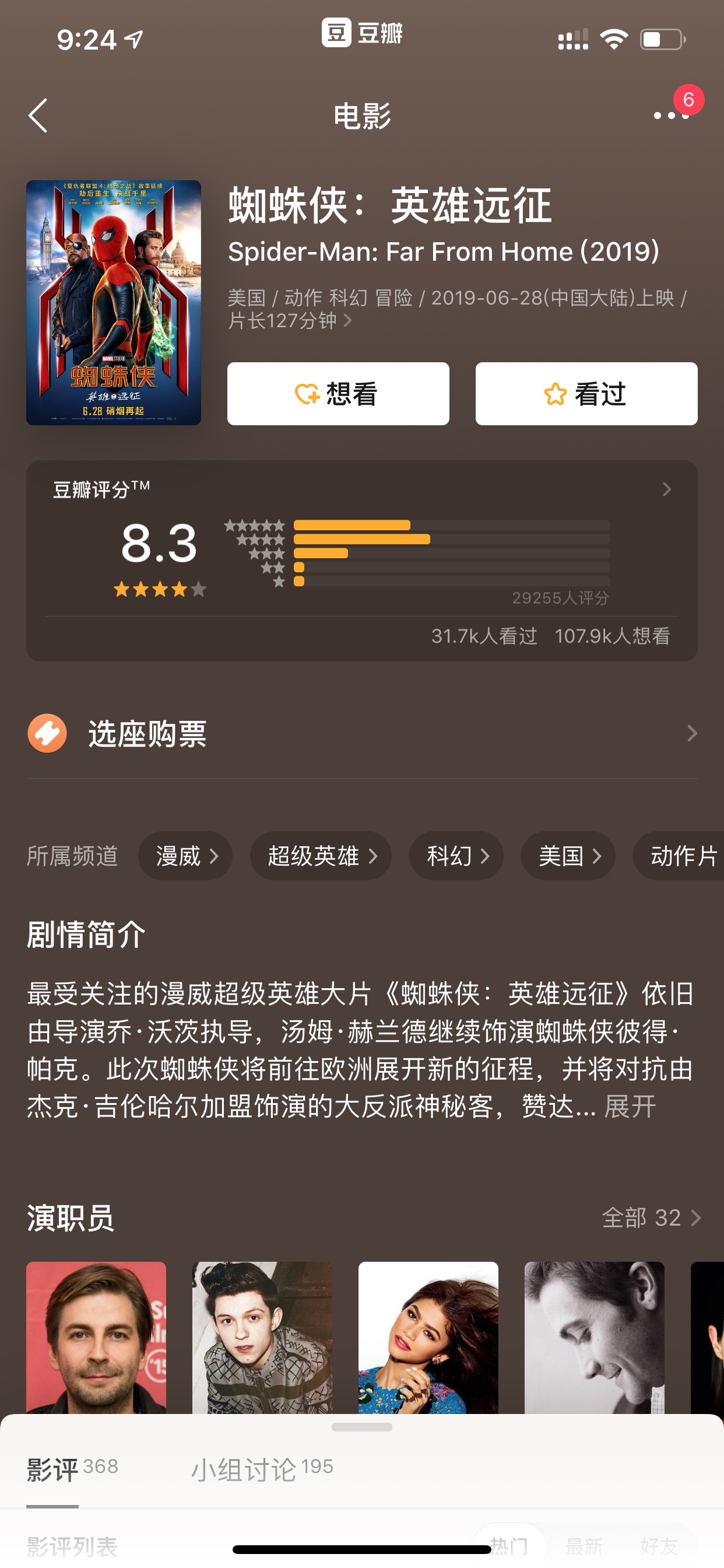724x1568 pixels.
Task: Open the Spider-Man movie poster
Action: click(x=114, y=303)
